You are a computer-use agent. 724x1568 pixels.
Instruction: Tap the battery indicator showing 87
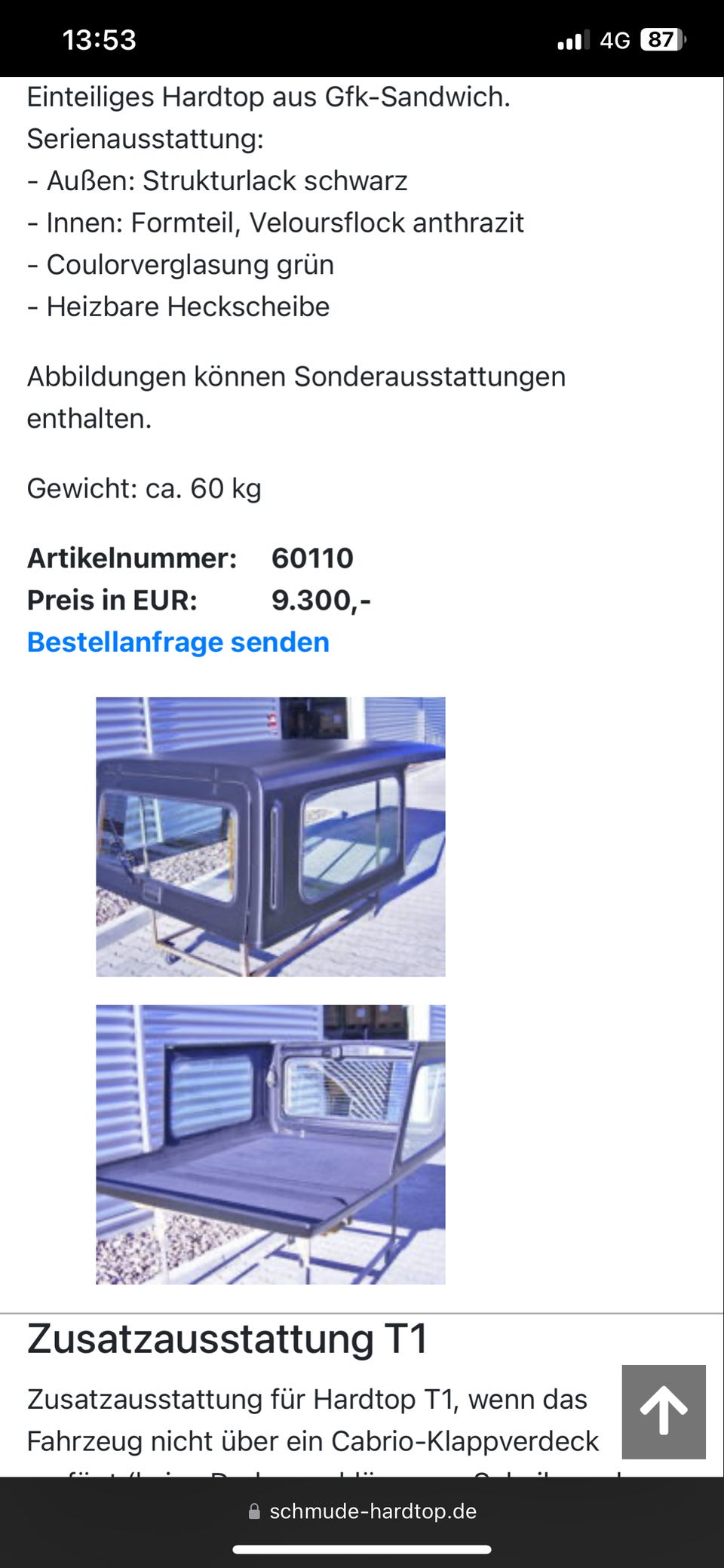pos(660,40)
